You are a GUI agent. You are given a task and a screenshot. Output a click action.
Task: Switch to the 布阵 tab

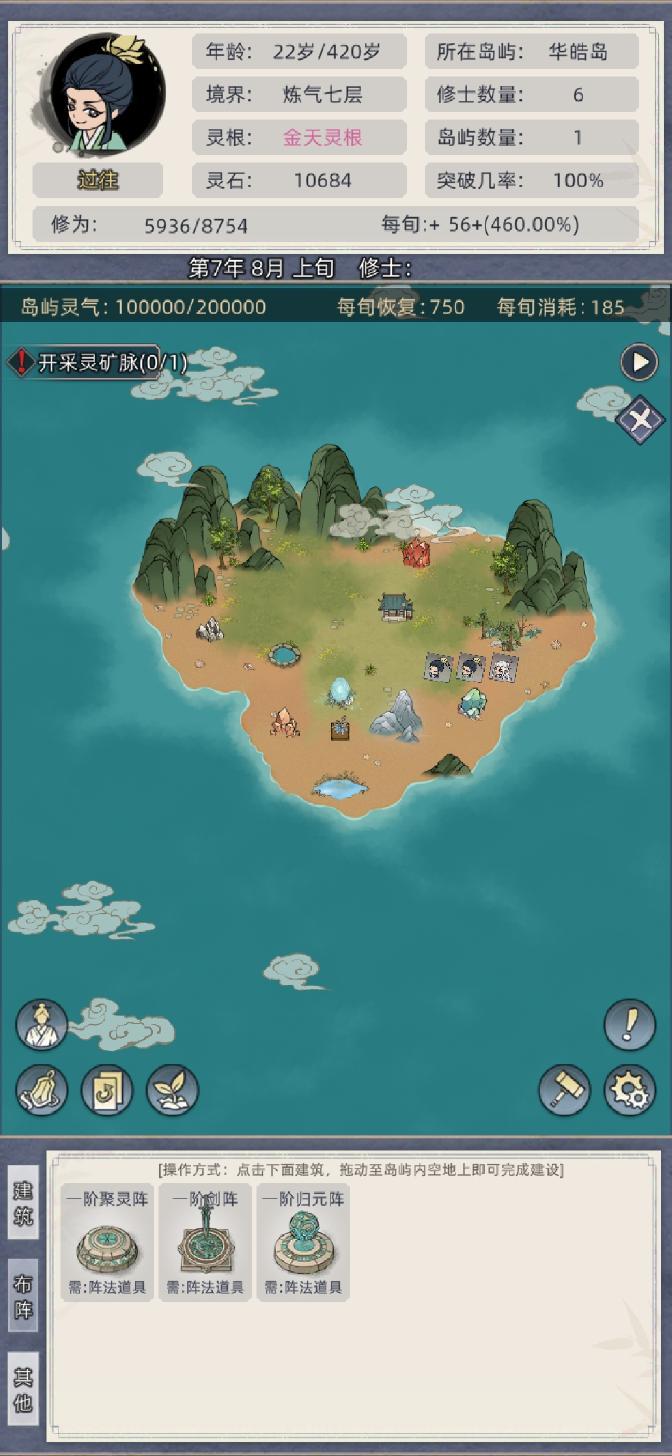point(23,1296)
